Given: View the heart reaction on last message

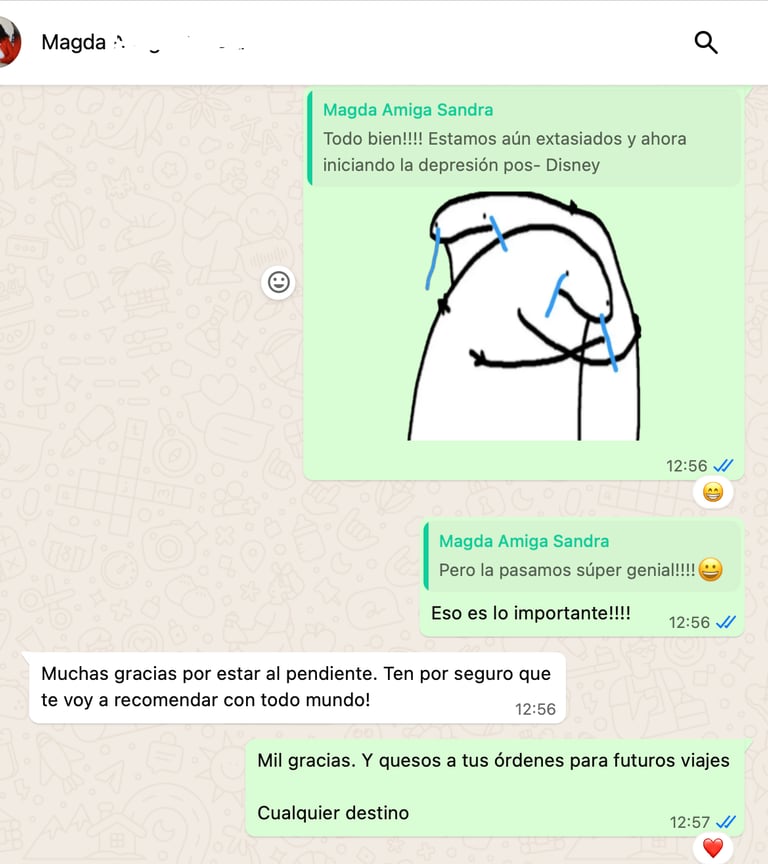Looking at the screenshot, I should 712,848.
